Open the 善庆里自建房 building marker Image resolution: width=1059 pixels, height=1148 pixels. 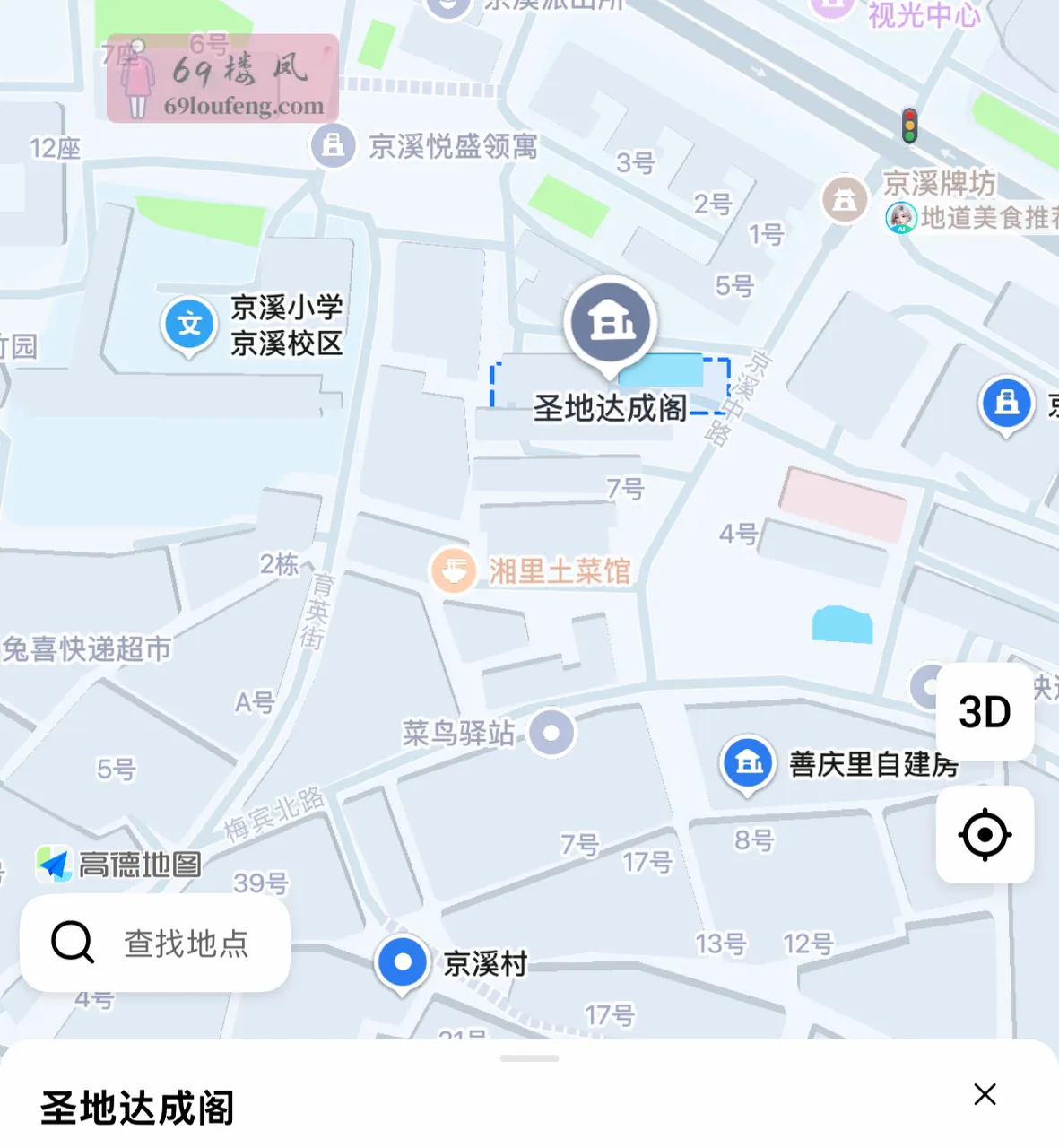point(748,763)
